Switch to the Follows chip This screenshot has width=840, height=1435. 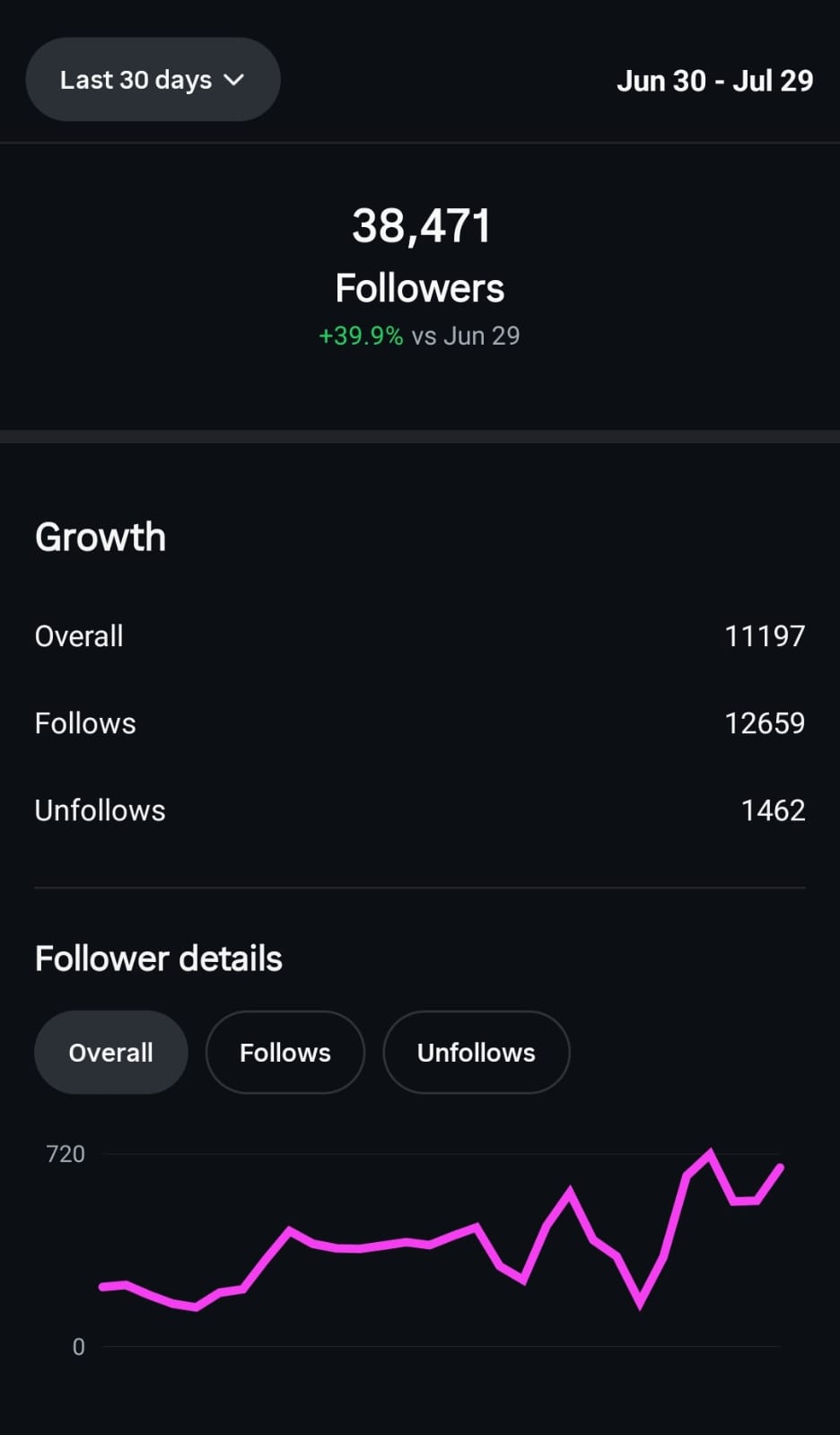(284, 1052)
